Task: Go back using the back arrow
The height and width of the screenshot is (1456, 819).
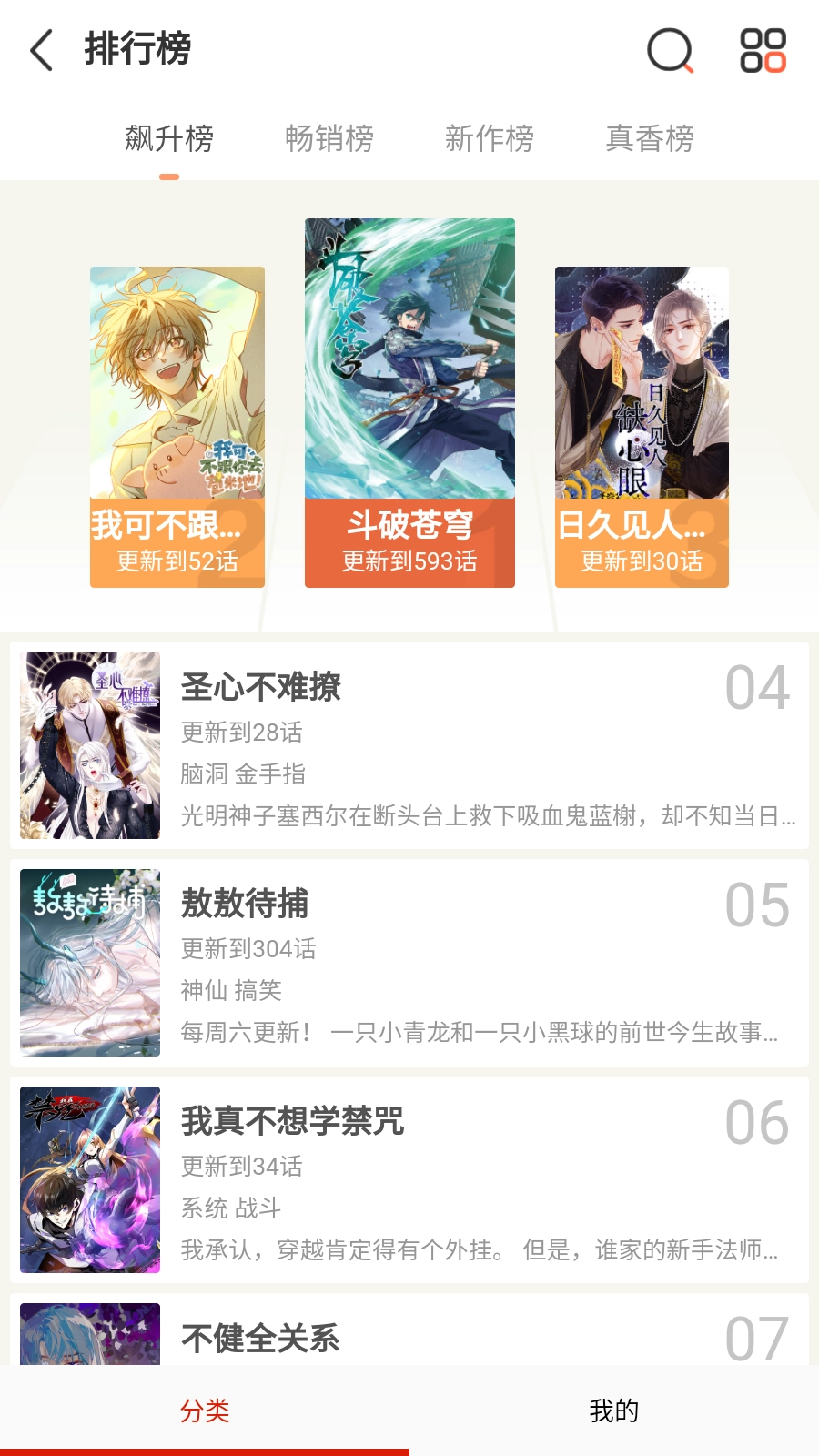Action: click(38, 52)
